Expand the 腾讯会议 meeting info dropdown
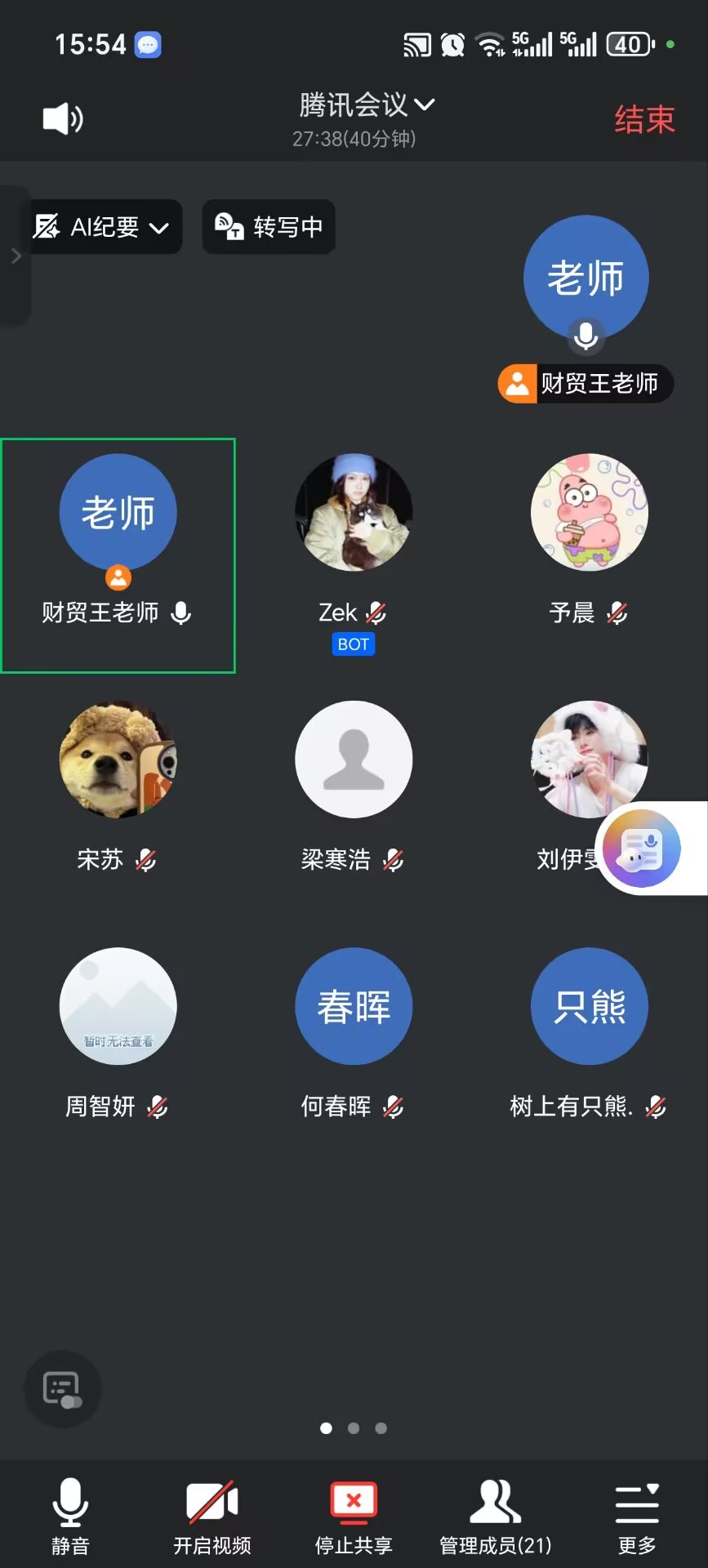 point(367,105)
